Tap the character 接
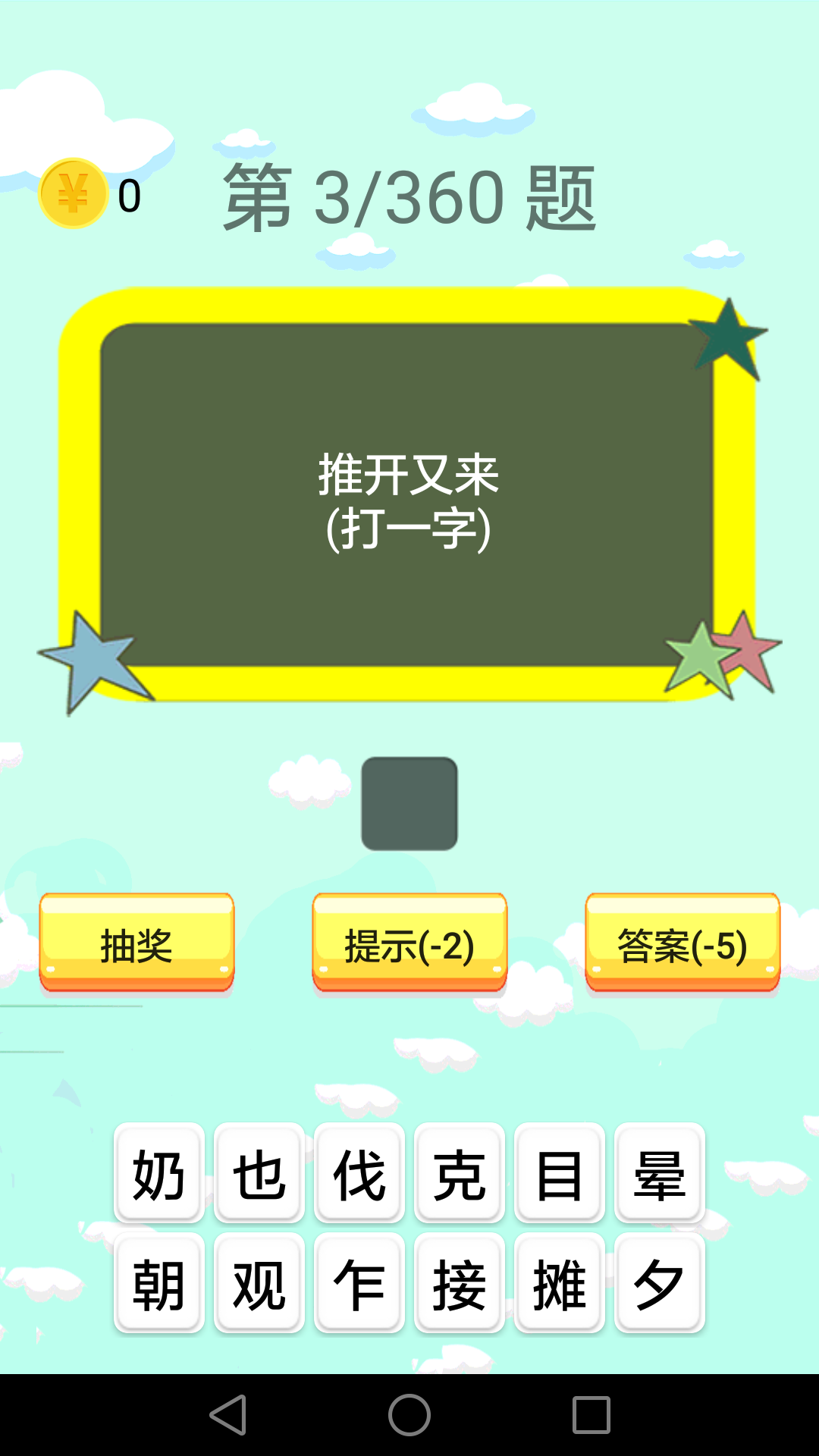Viewport: 819px width, 1456px height. pos(460,1283)
